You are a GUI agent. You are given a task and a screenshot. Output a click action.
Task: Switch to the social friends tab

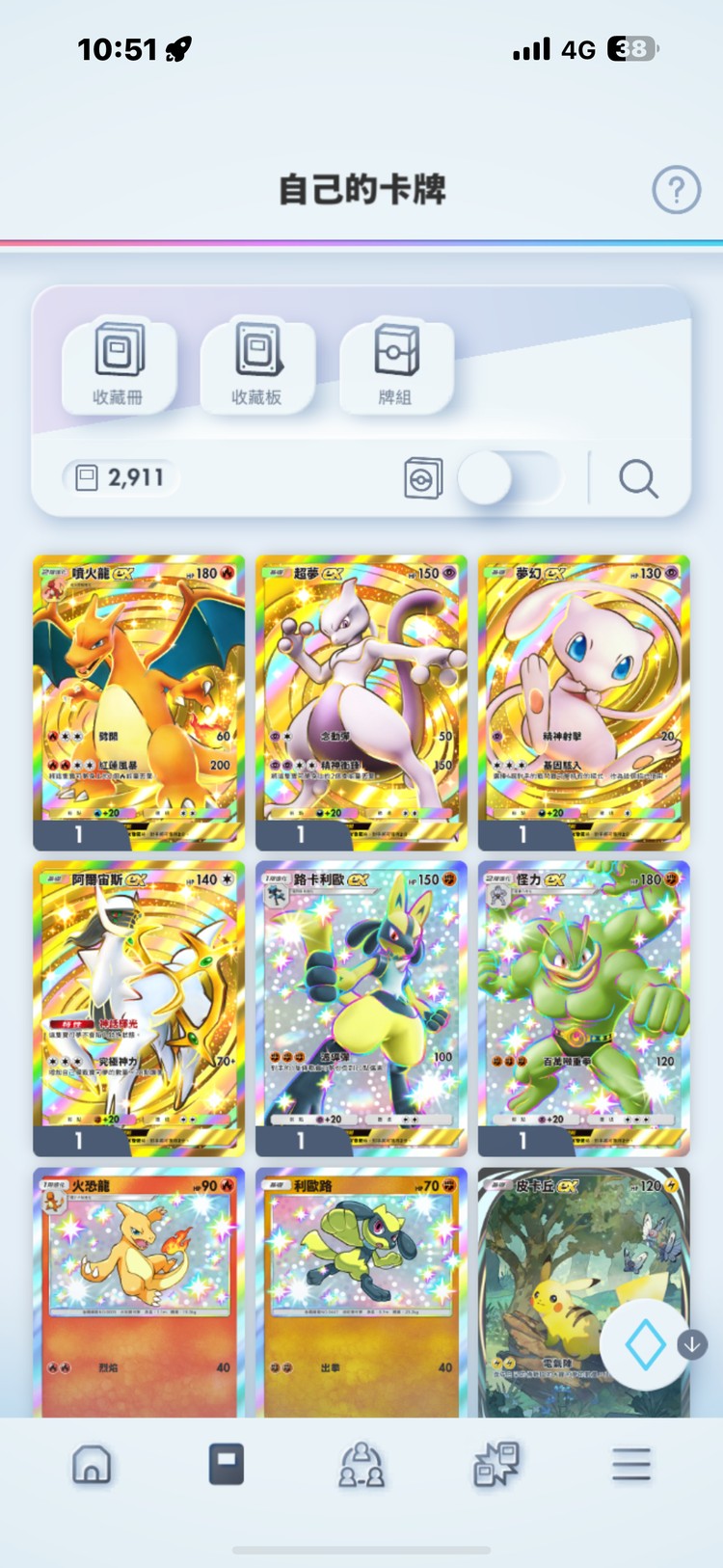[x=361, y=1465]
